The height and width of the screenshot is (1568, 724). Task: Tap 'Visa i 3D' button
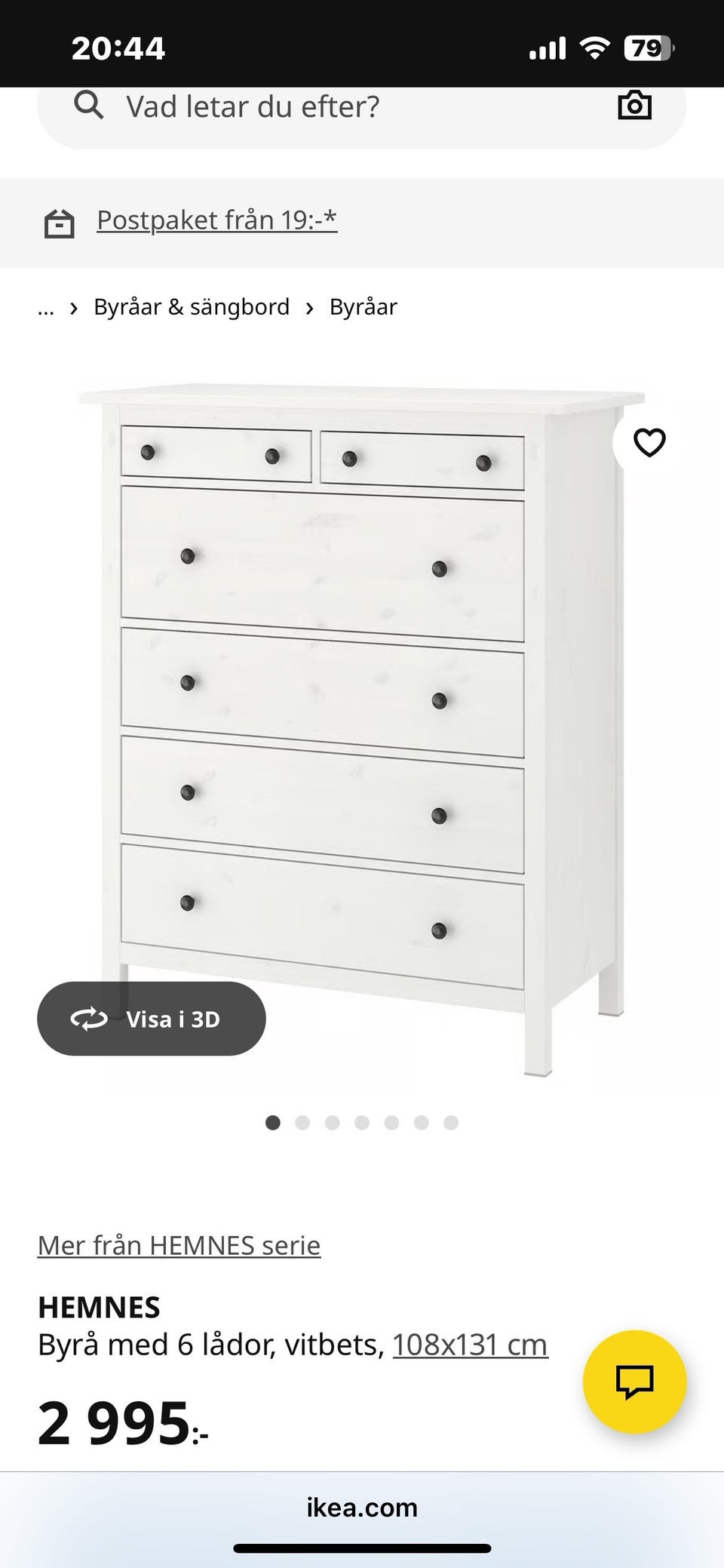pyautogui.click(x=152, y=1019)
